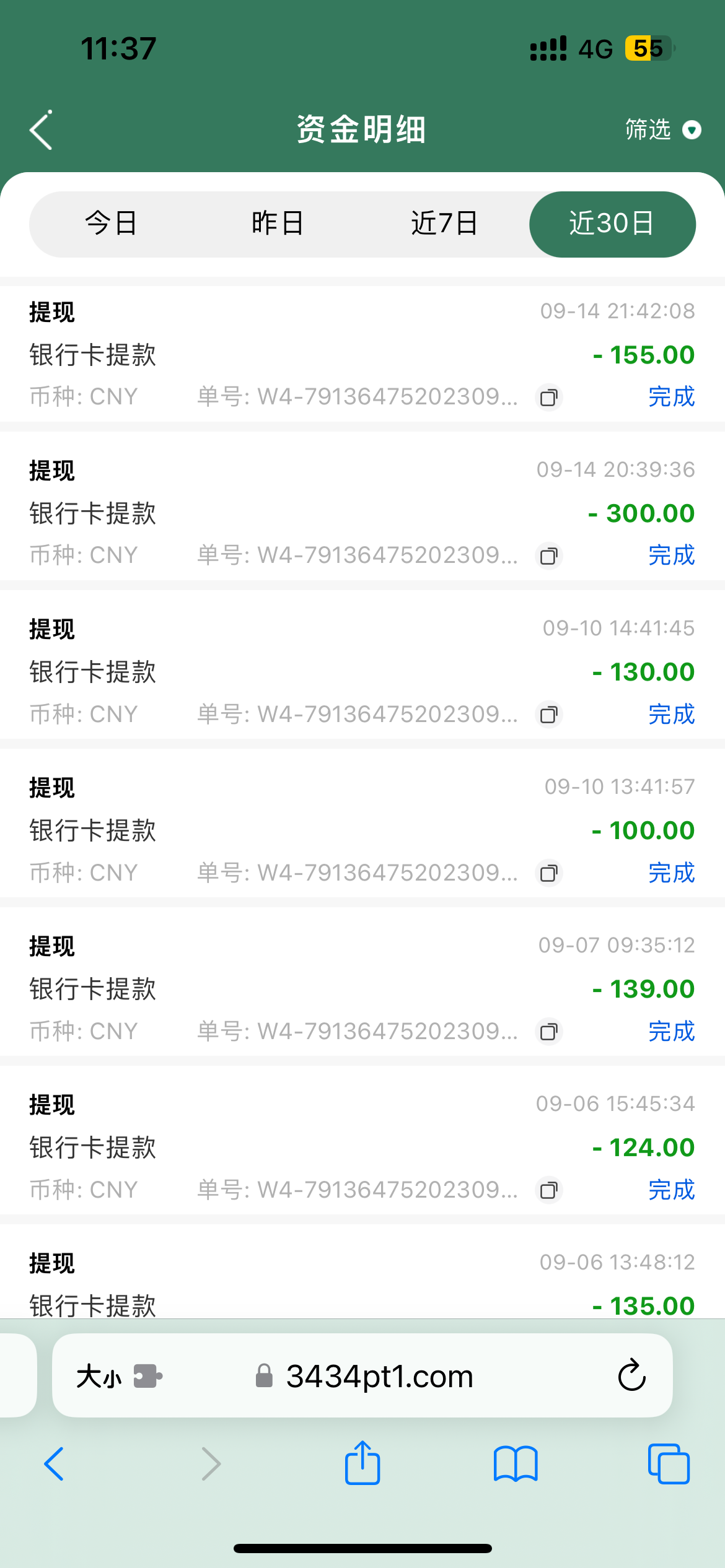Copy order number of the 139.00 withdrawal

549,1032
